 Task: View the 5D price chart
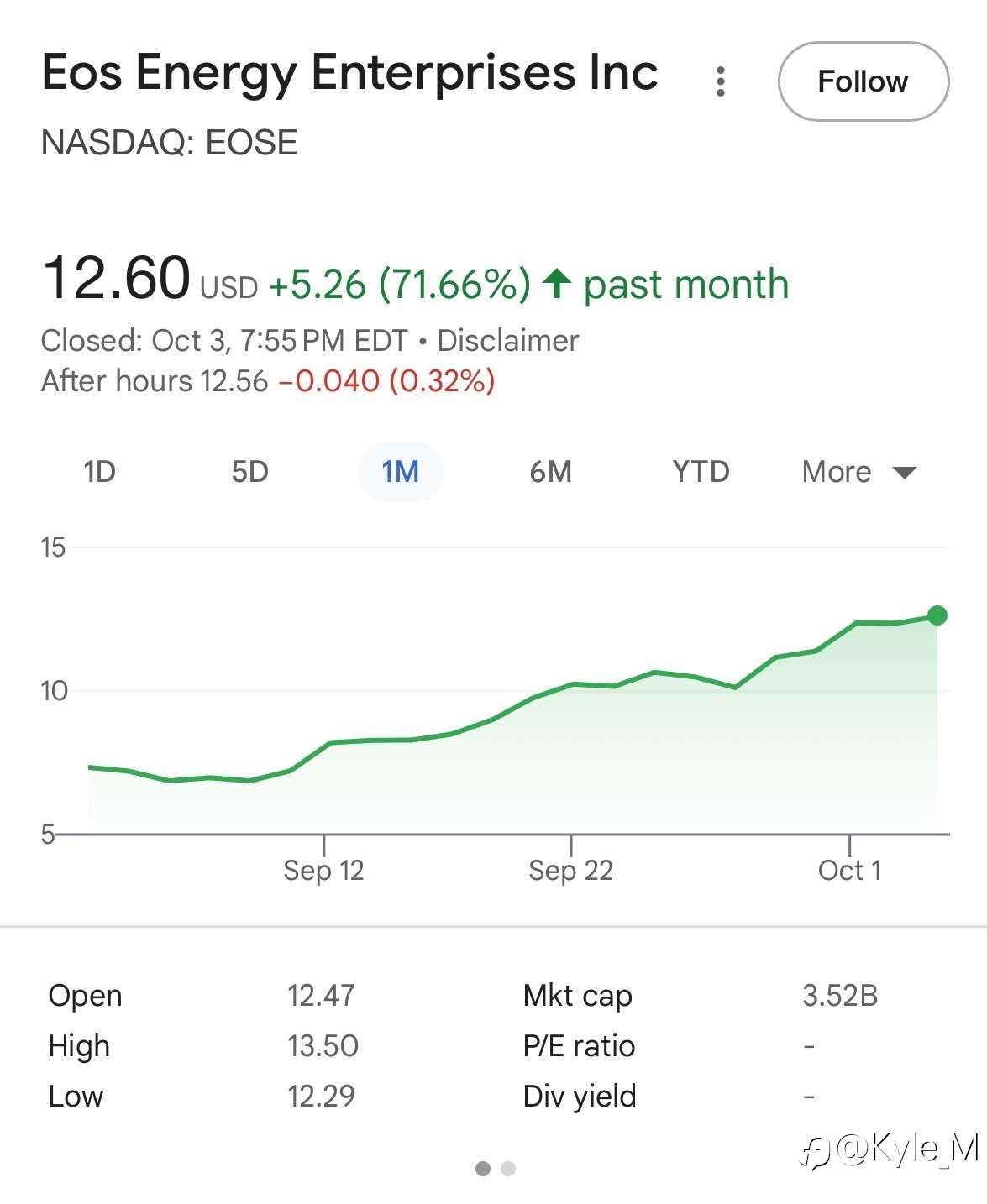(x=247, y=472)
